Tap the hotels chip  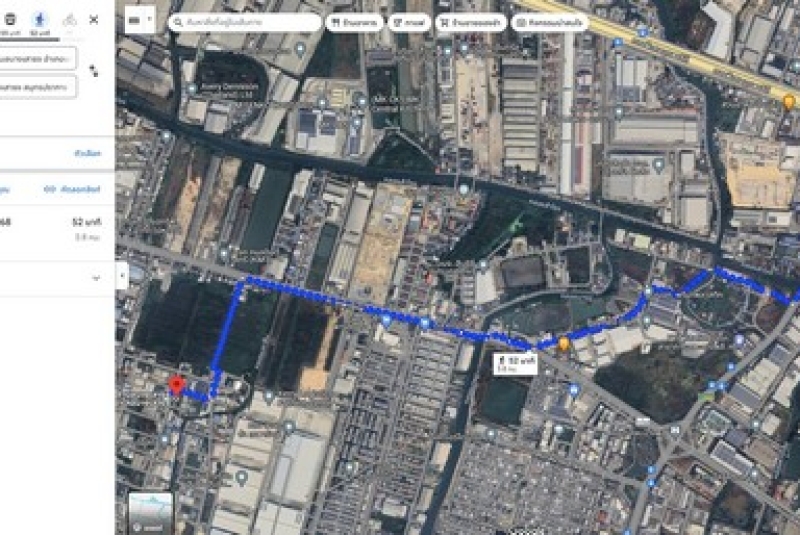point(550,22)
